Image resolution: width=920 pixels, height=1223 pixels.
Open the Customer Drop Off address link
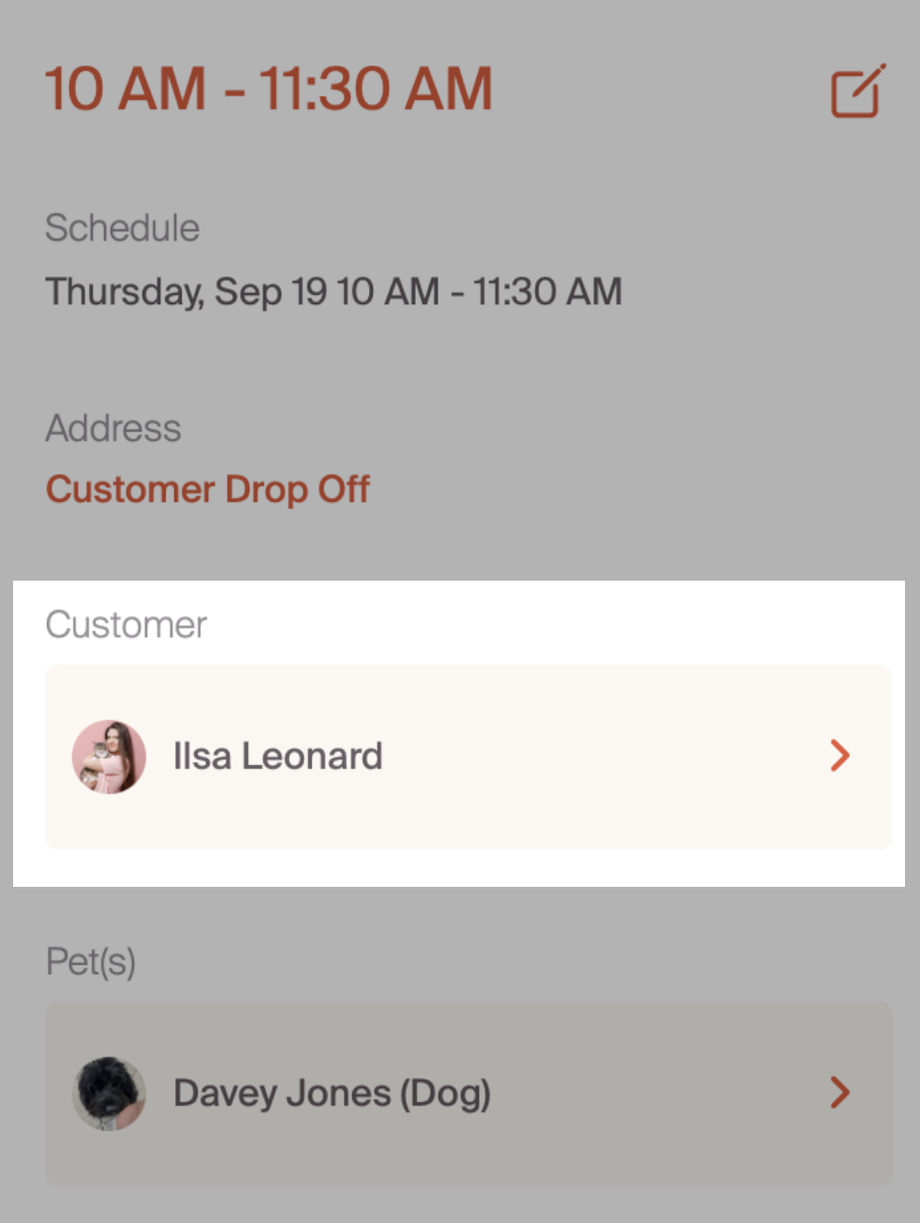[x=208, y=489]
